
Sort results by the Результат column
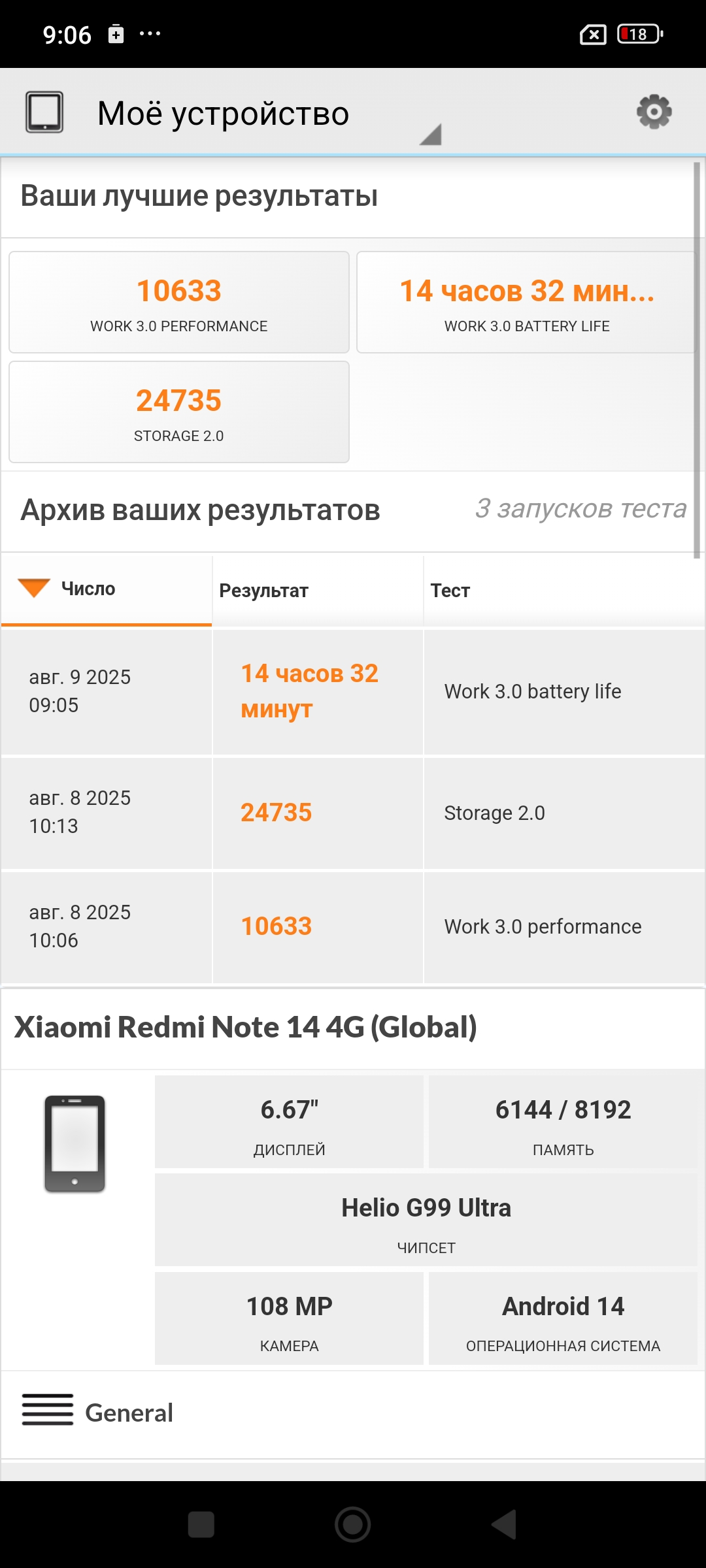318,591
